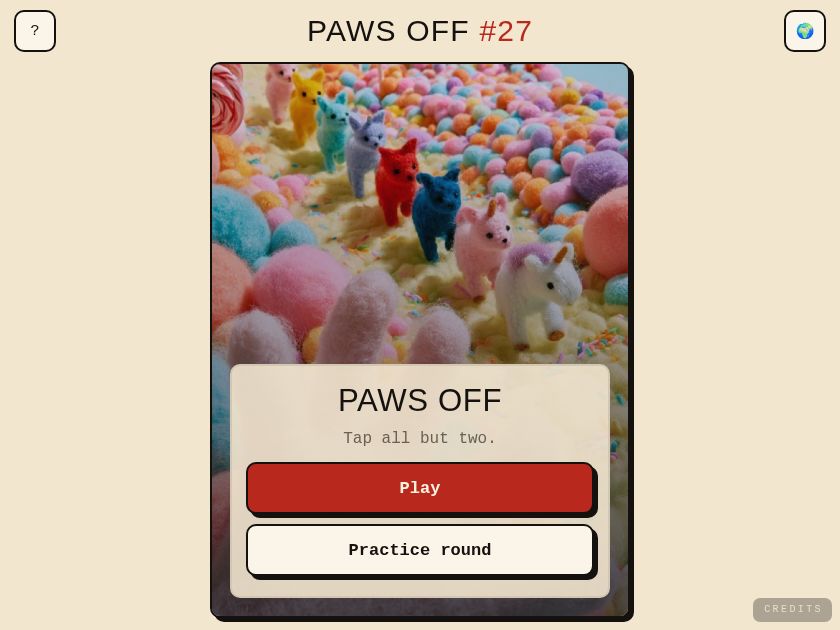840x630 pixels.
Task: Start the game with Play
Action: [x=420, y=488]
